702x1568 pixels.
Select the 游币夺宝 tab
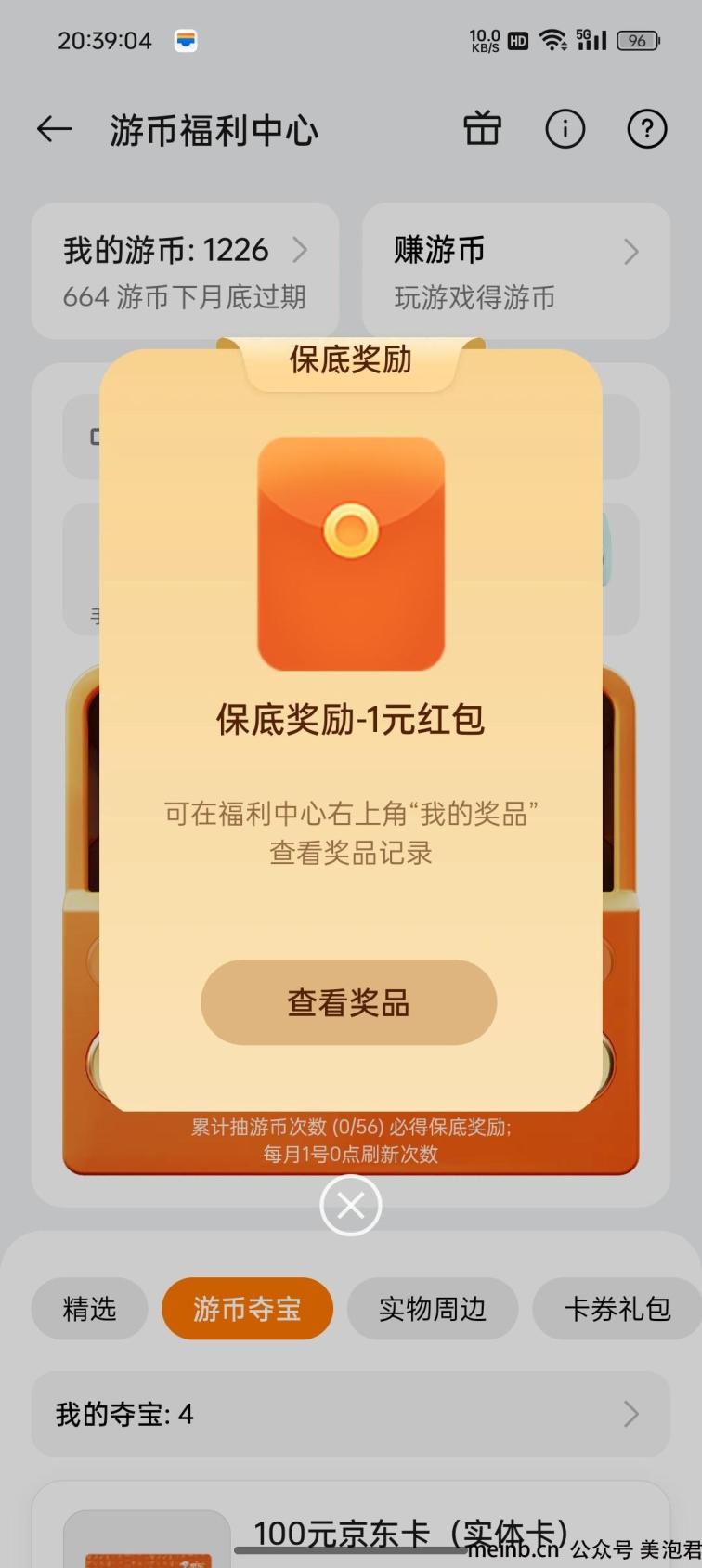coord(247,1309)
